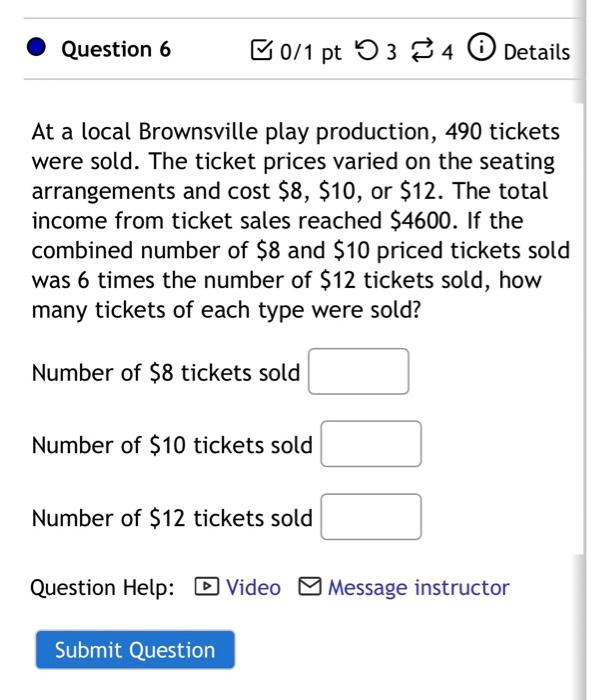Message instructor about this question
611x700 pixels.
tap(406, 588)
